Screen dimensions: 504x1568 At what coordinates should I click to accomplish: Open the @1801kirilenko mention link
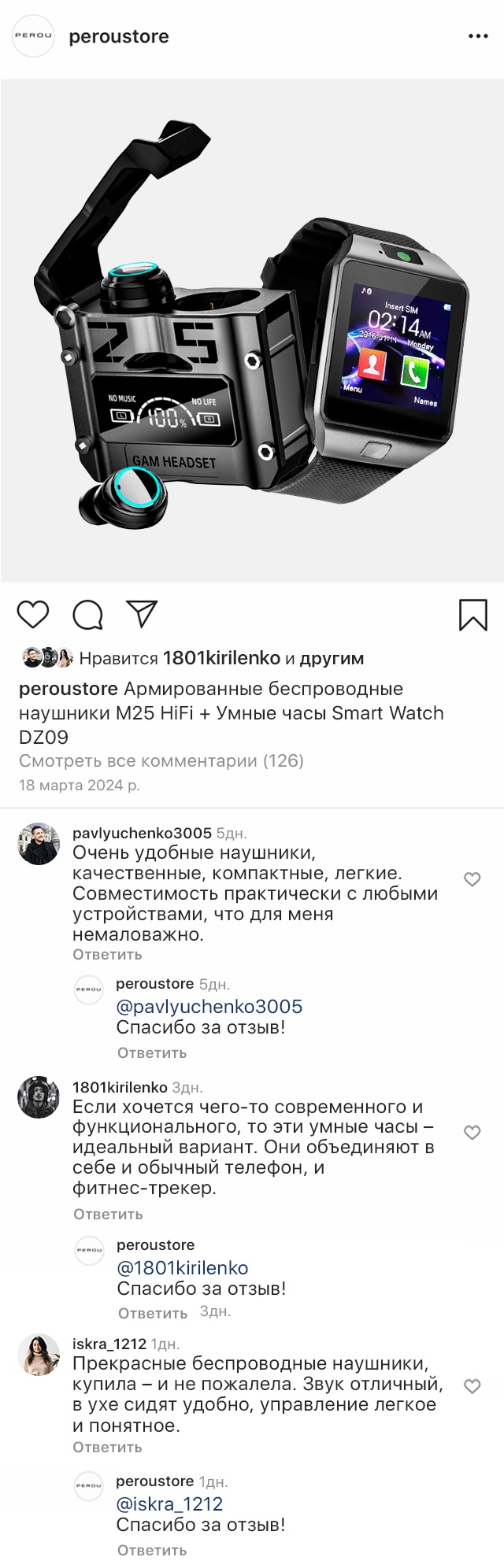coord(182,1267)
